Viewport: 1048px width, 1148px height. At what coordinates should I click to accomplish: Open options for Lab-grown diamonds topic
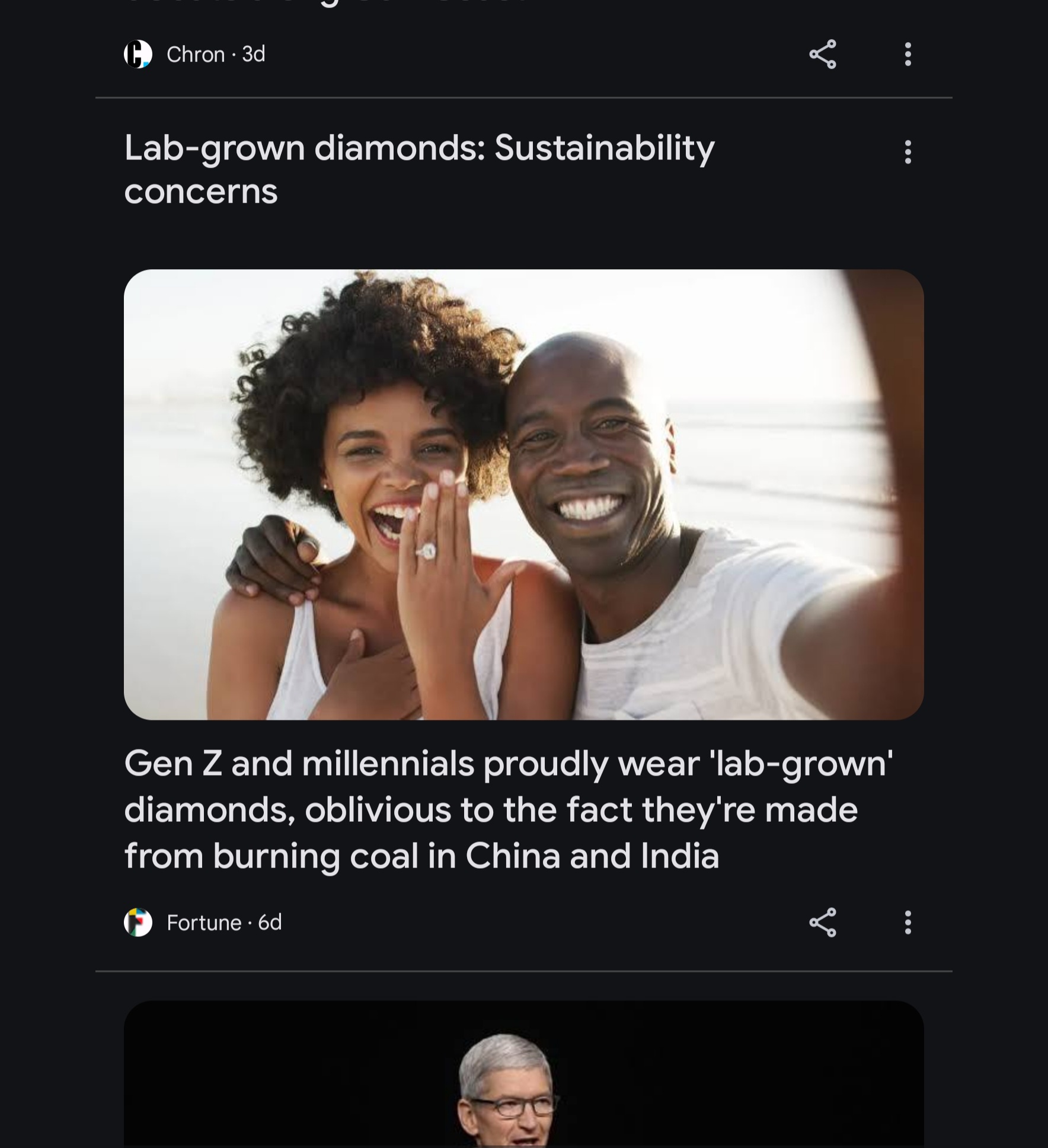[x=908, y=152]
